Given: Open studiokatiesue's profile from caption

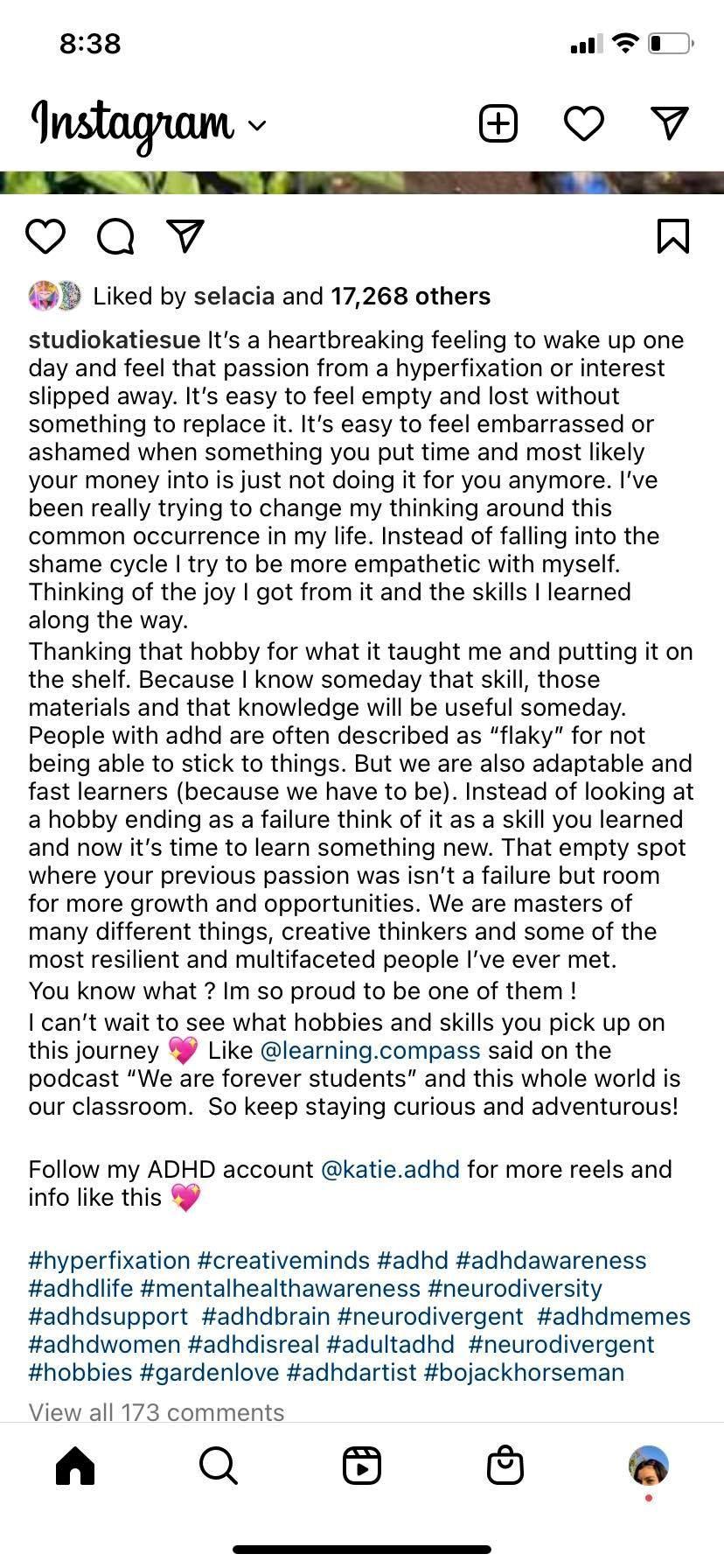Looking at the screenshot, I should (115, 339).
